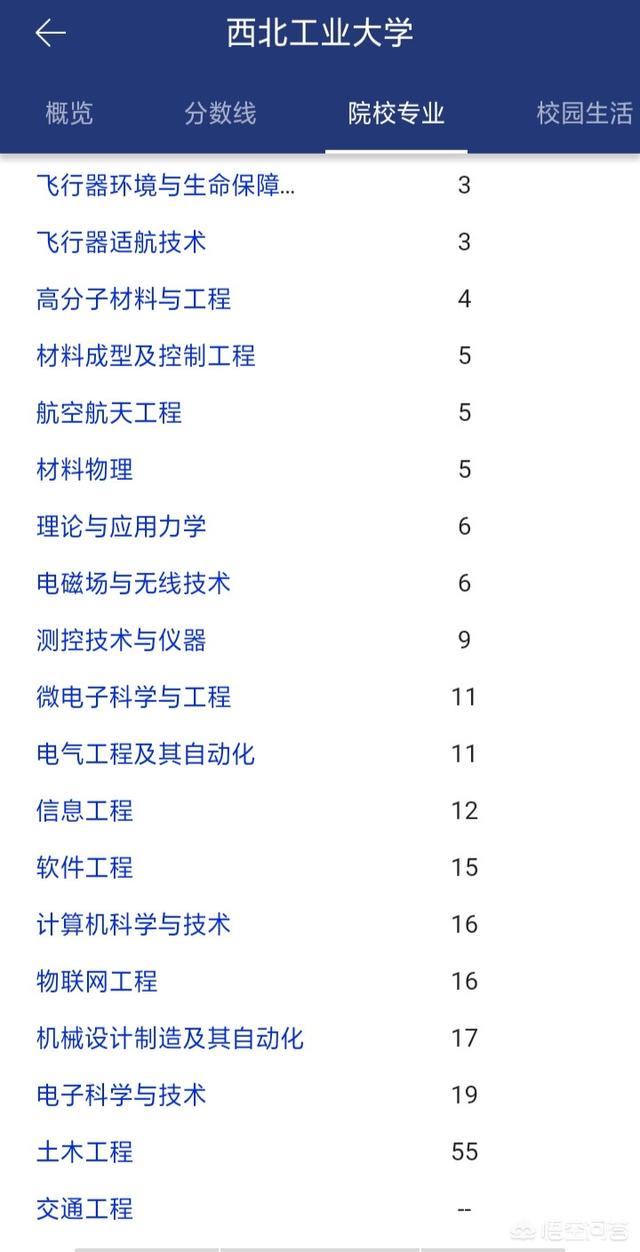Select the 土木工程 major

[85, 1152]
